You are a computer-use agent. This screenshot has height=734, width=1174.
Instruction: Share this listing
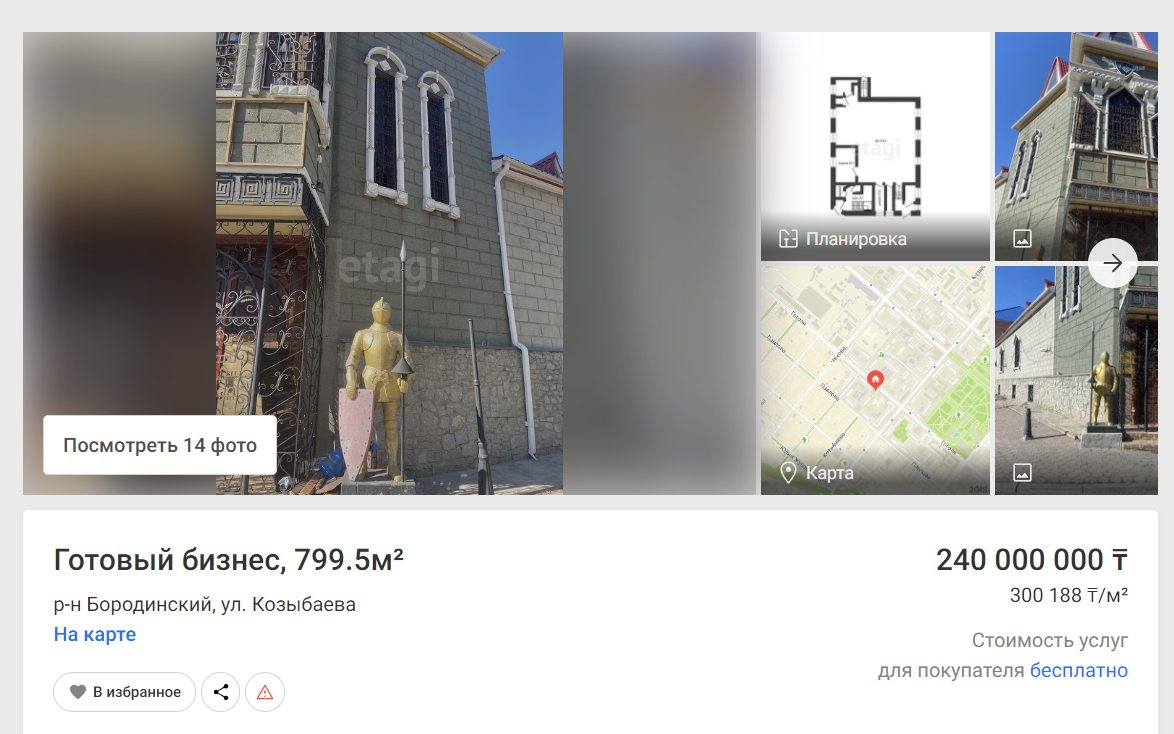pyautogui.click(x=221, y=692)
